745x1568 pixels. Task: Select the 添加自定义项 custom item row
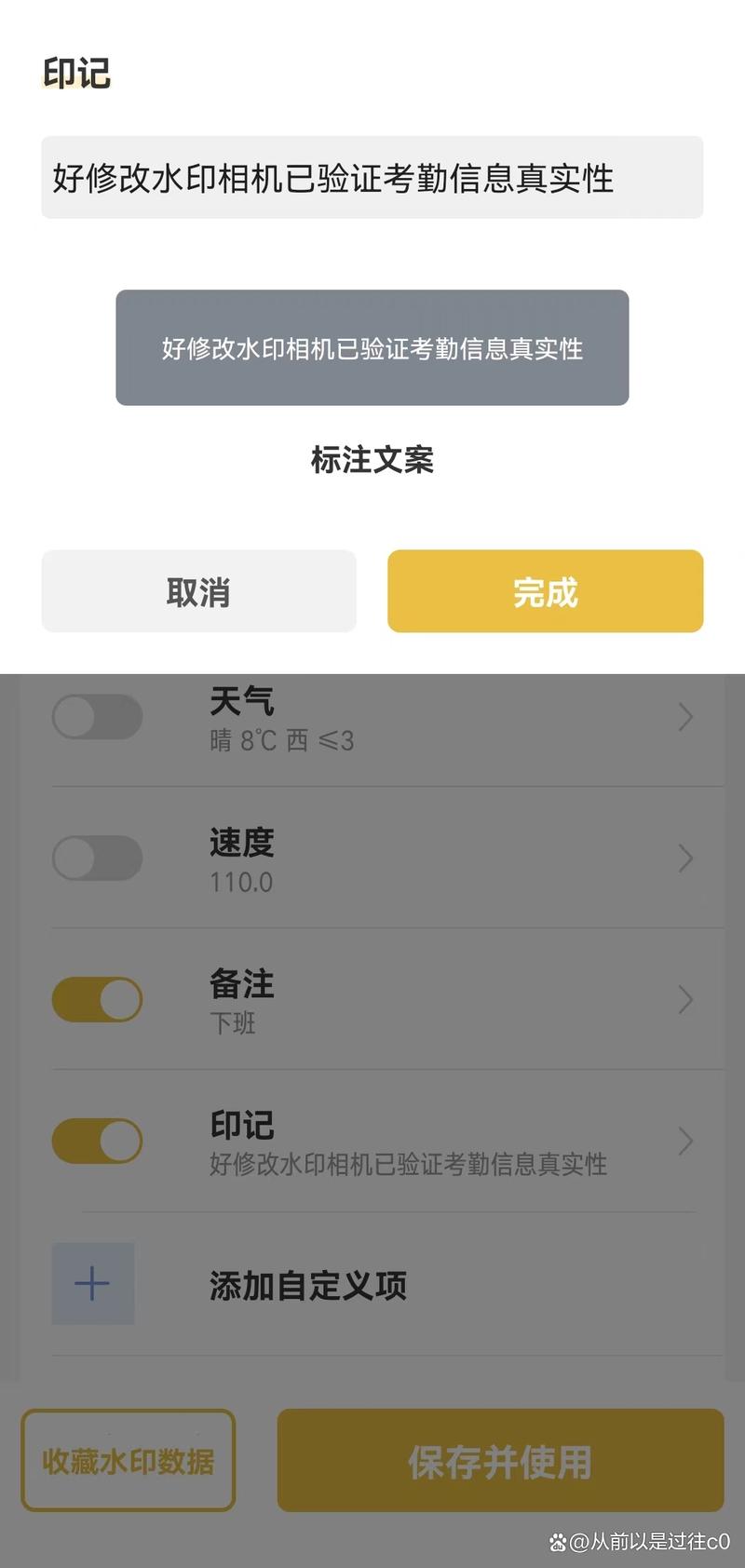tap(307, 1285)
